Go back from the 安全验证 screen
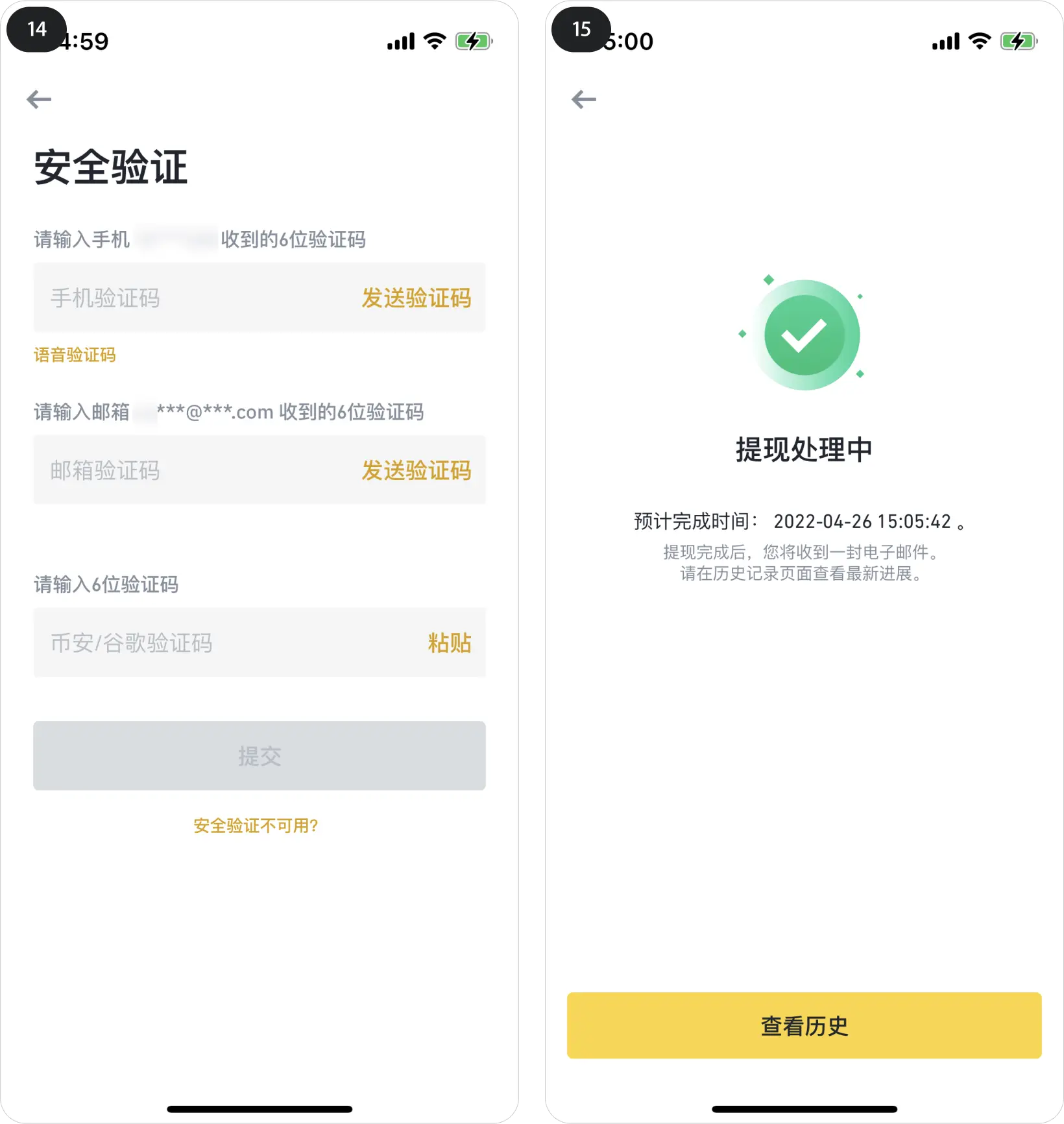 point(39,99)
